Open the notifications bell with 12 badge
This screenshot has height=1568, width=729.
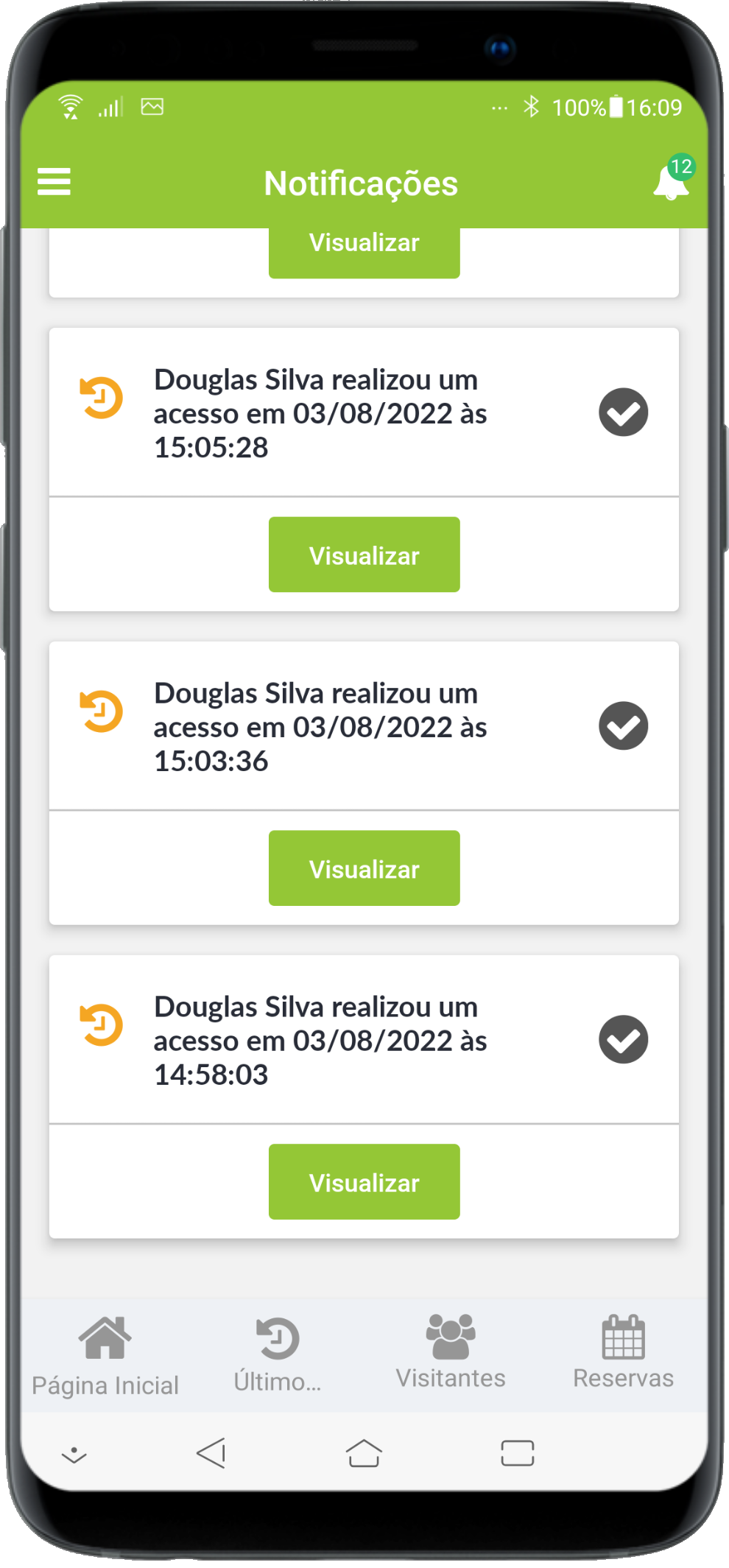tap(671, 181)
